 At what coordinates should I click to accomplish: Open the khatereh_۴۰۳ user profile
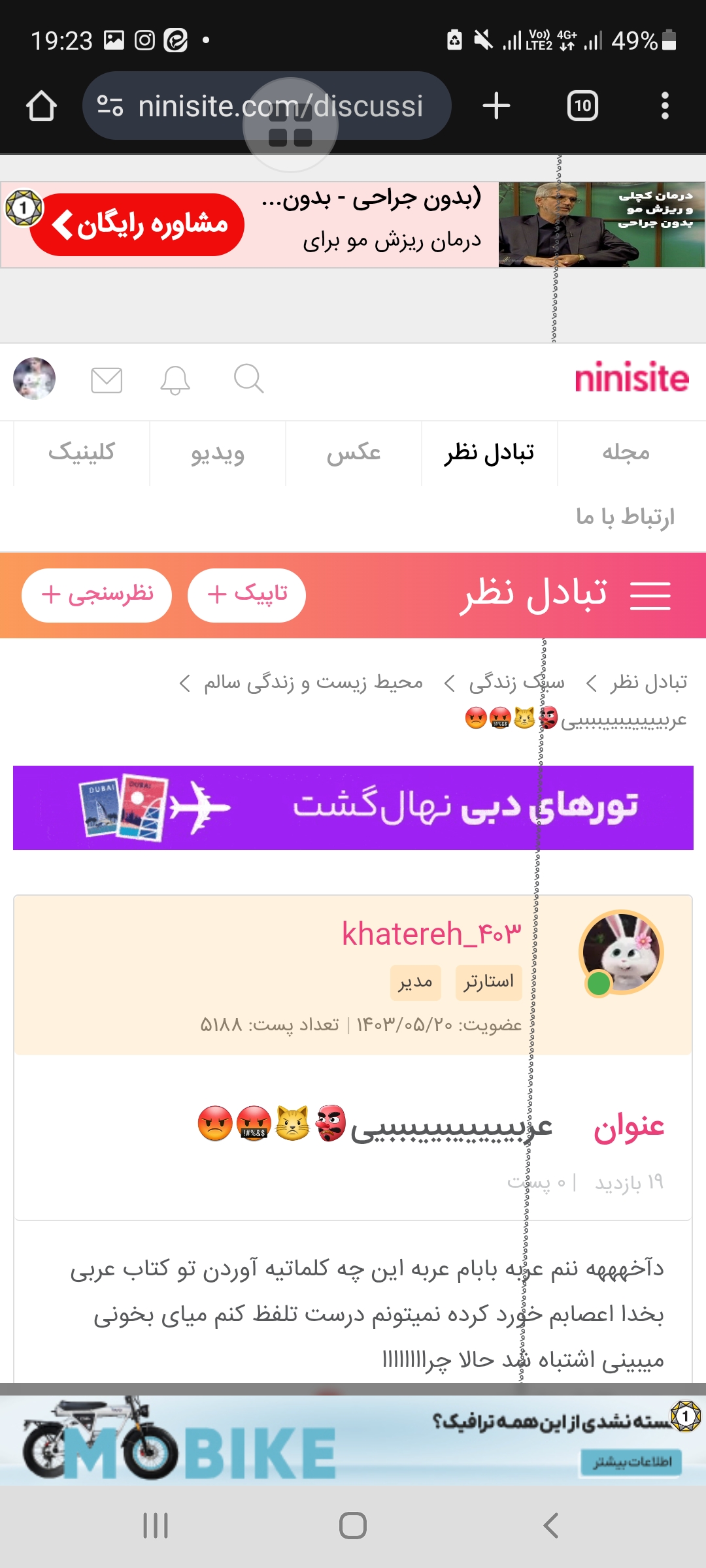431,934
